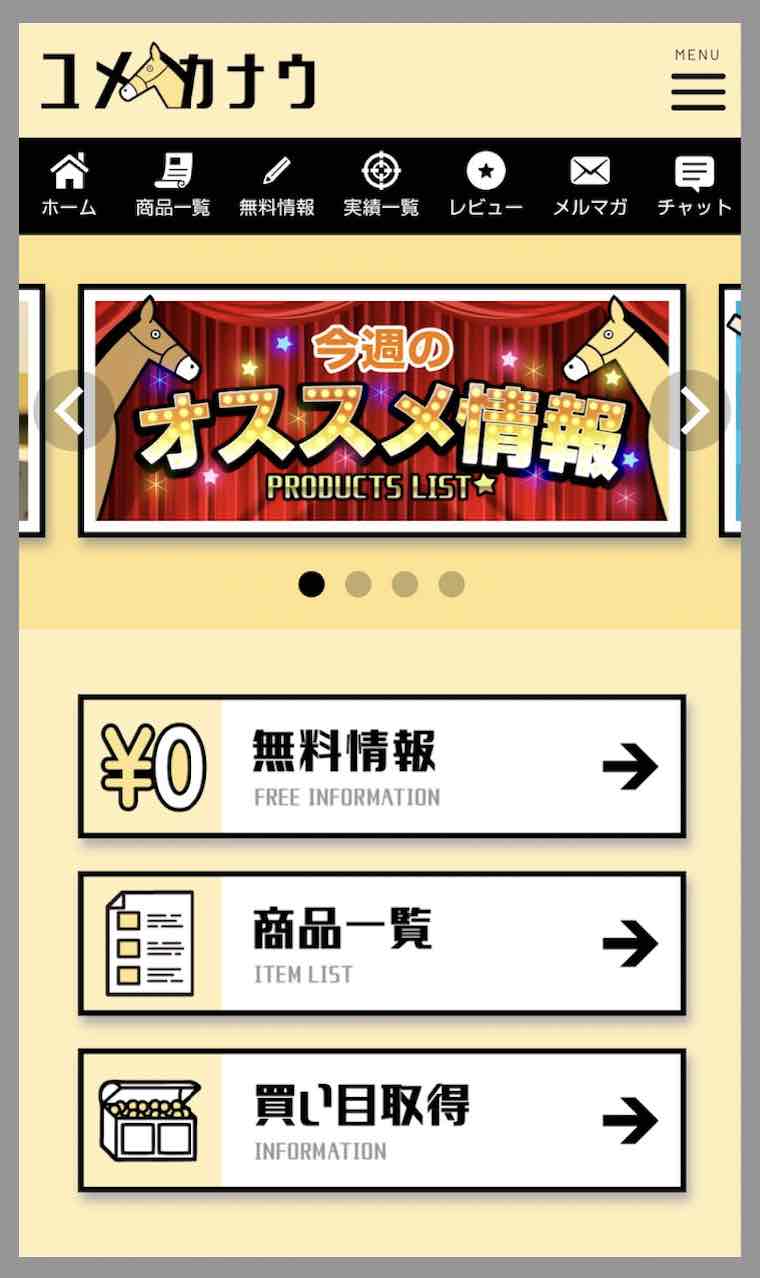Click the list icon next to 商品一覧 banner
This screenshot has height=1278, width=760.
148,941
